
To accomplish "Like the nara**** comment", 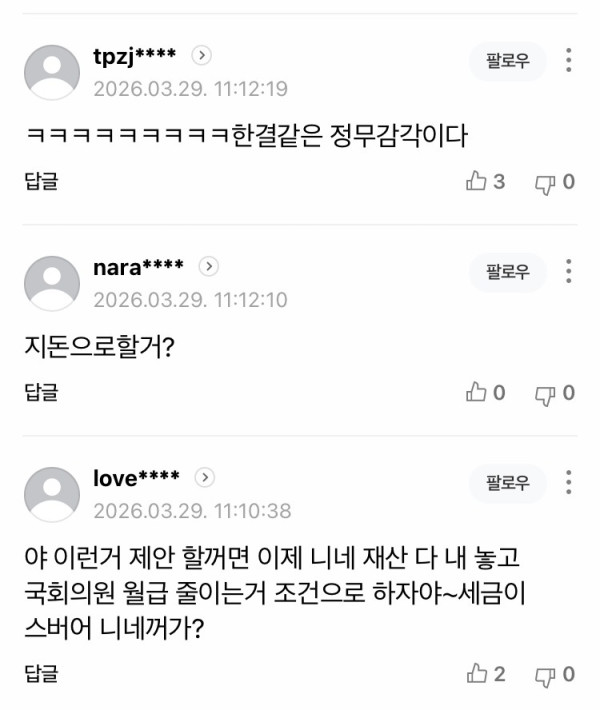I will pyautogui.click(x=485, y=393).
